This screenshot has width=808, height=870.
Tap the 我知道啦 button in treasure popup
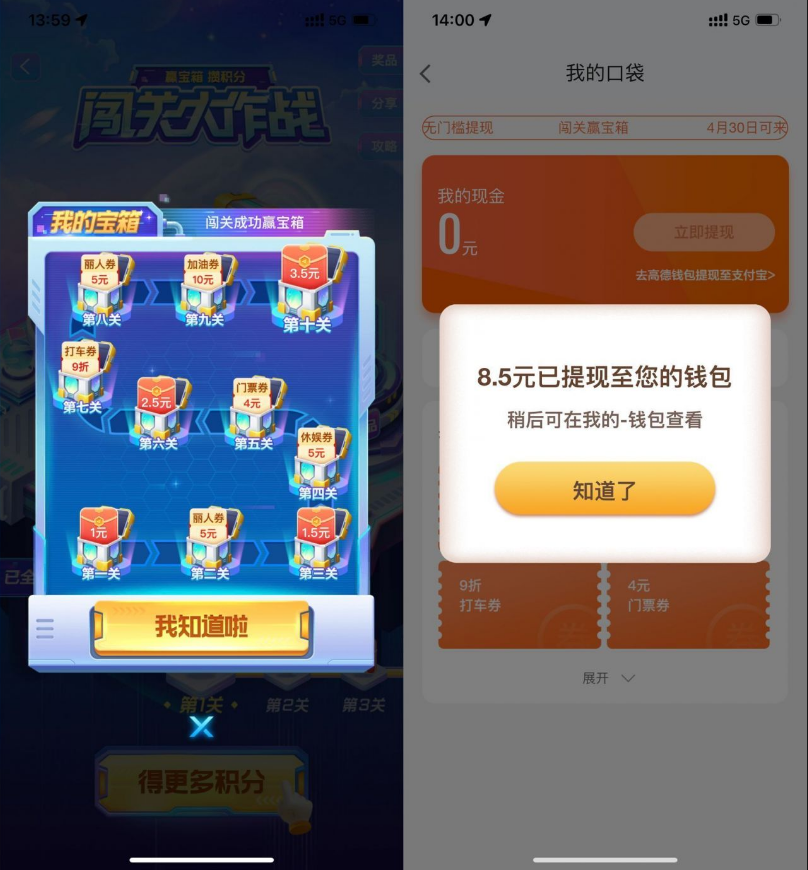[201, 627]
